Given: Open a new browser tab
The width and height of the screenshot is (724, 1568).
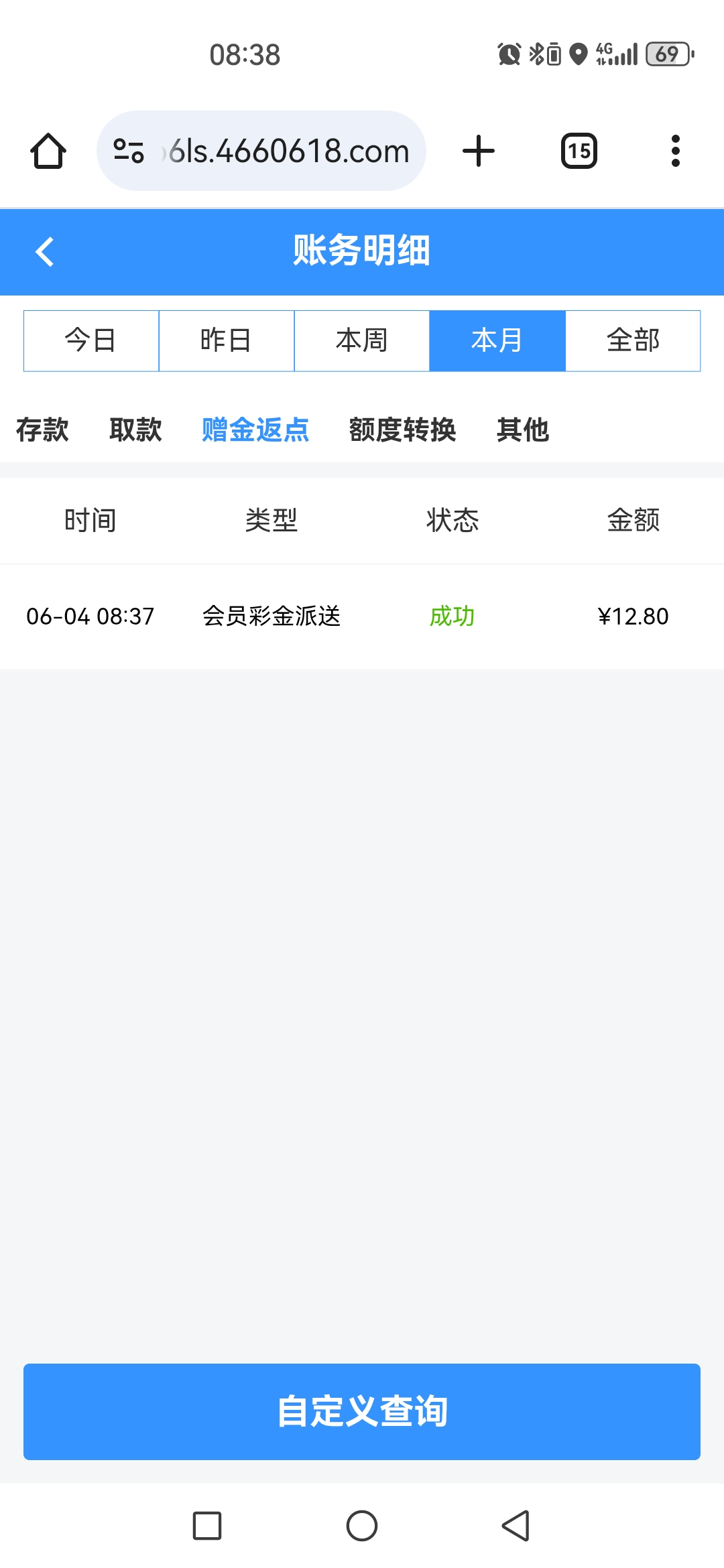Looking at the screenshot, I should [479, 151].
